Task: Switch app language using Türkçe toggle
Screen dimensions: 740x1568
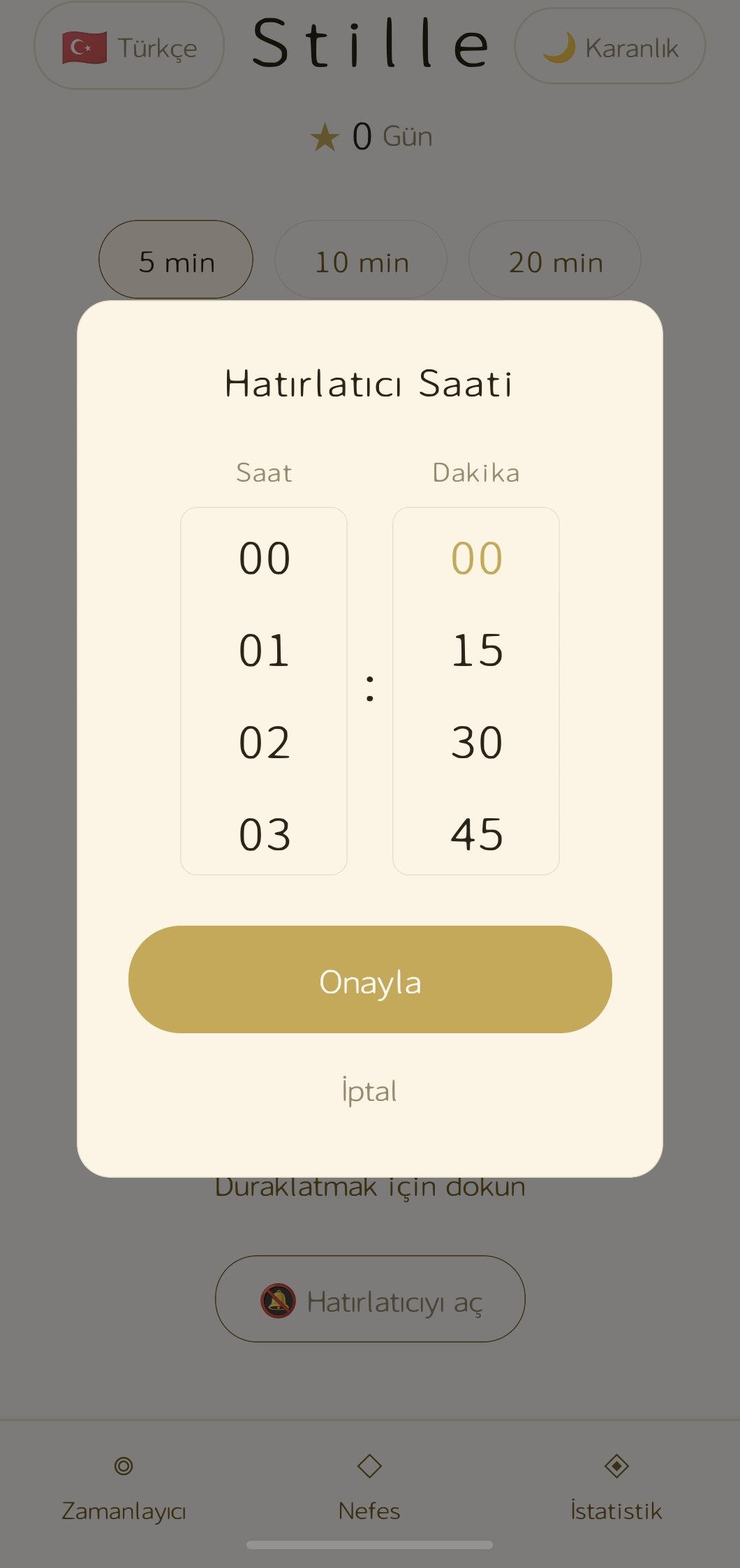Action: click(128, 45)
